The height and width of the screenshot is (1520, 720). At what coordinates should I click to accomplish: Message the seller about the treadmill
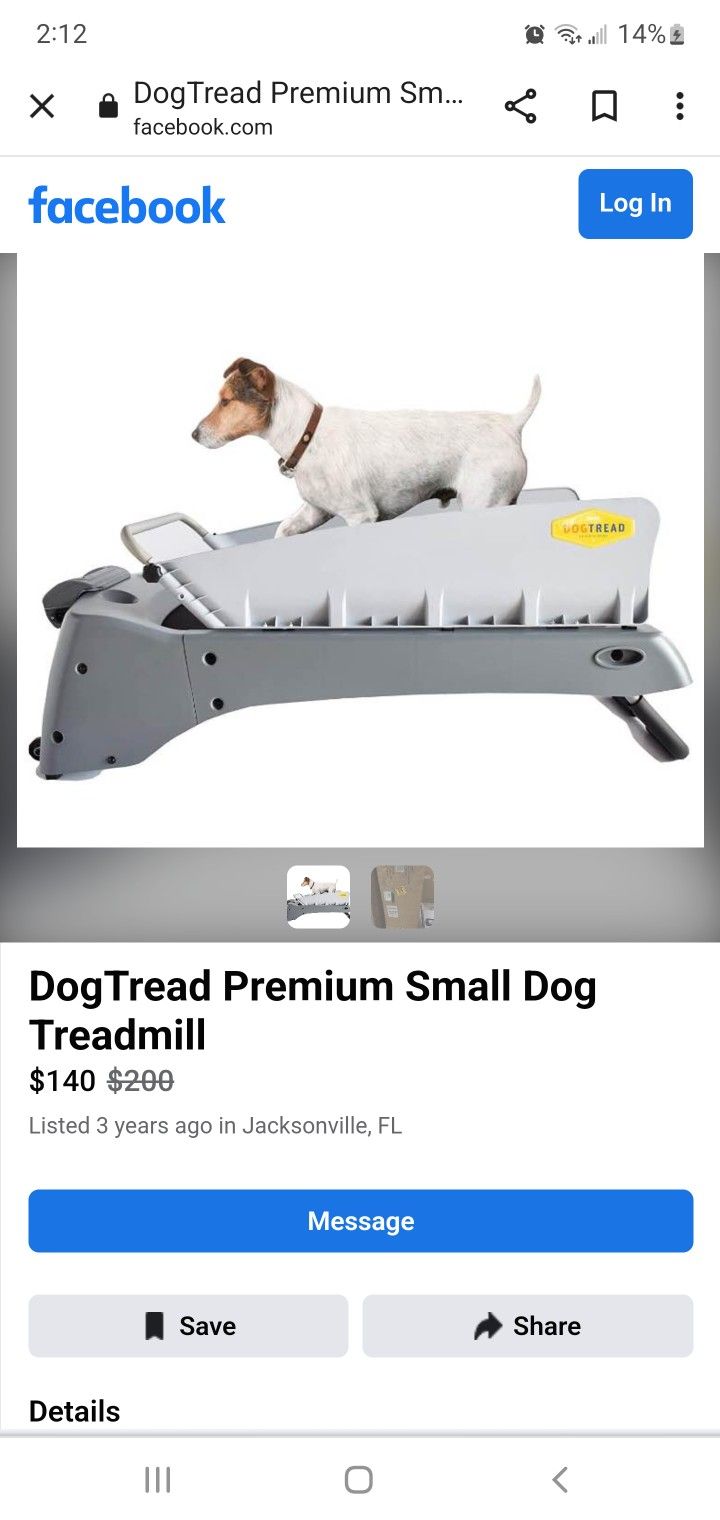[360, 1221]
